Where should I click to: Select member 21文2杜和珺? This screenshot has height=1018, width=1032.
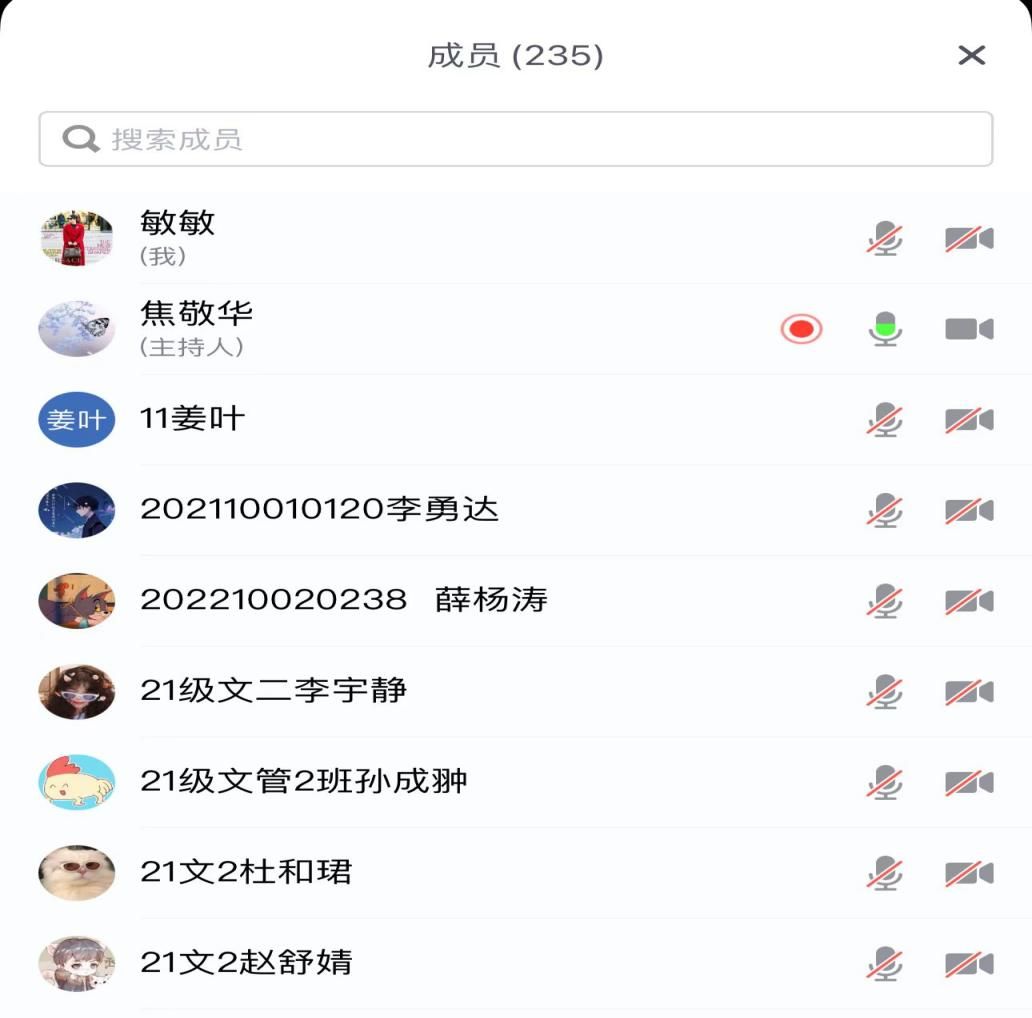pyautogui.click(x=400, y=873)
